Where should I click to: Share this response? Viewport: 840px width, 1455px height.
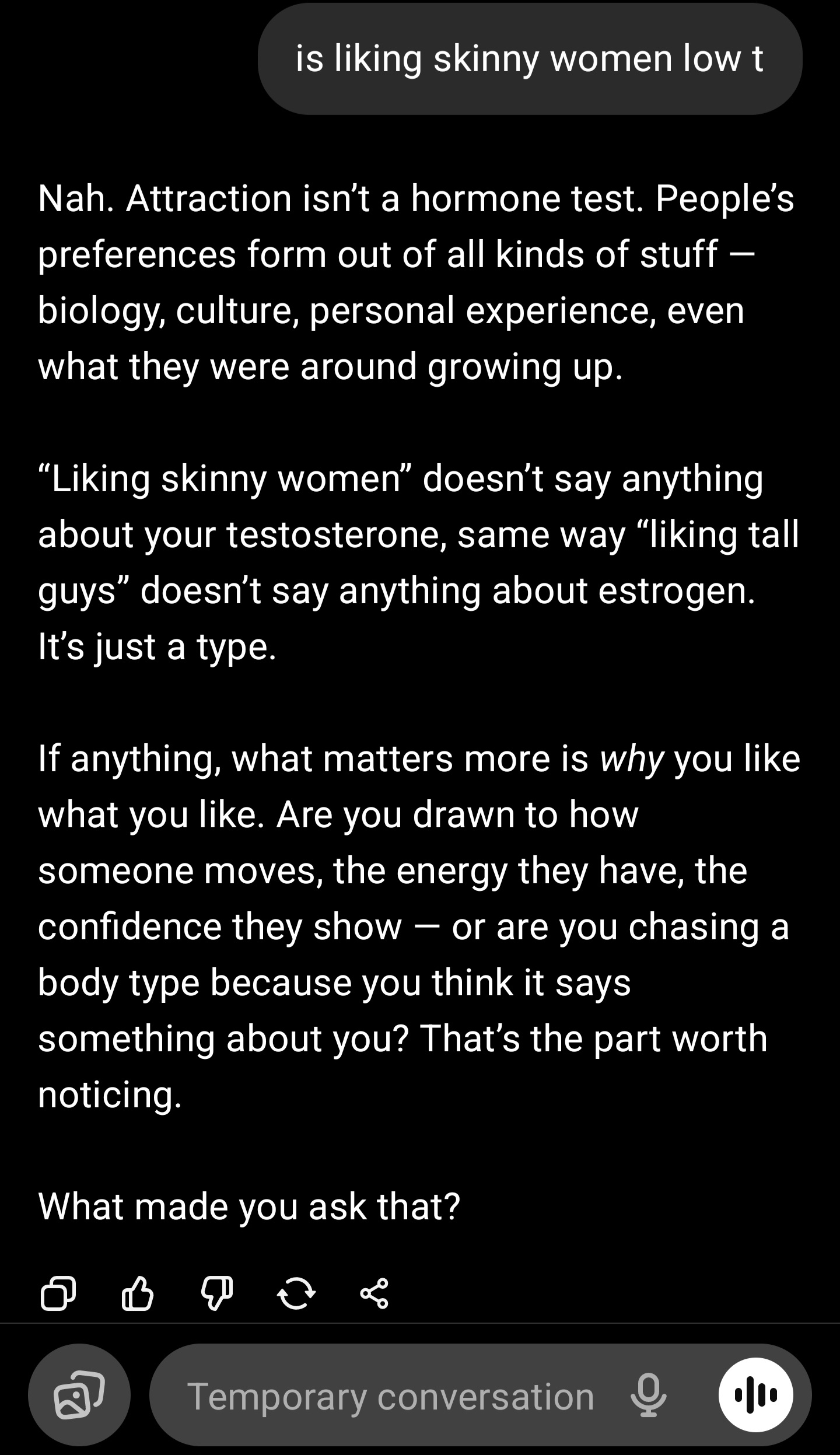(x=374, y=1294)
